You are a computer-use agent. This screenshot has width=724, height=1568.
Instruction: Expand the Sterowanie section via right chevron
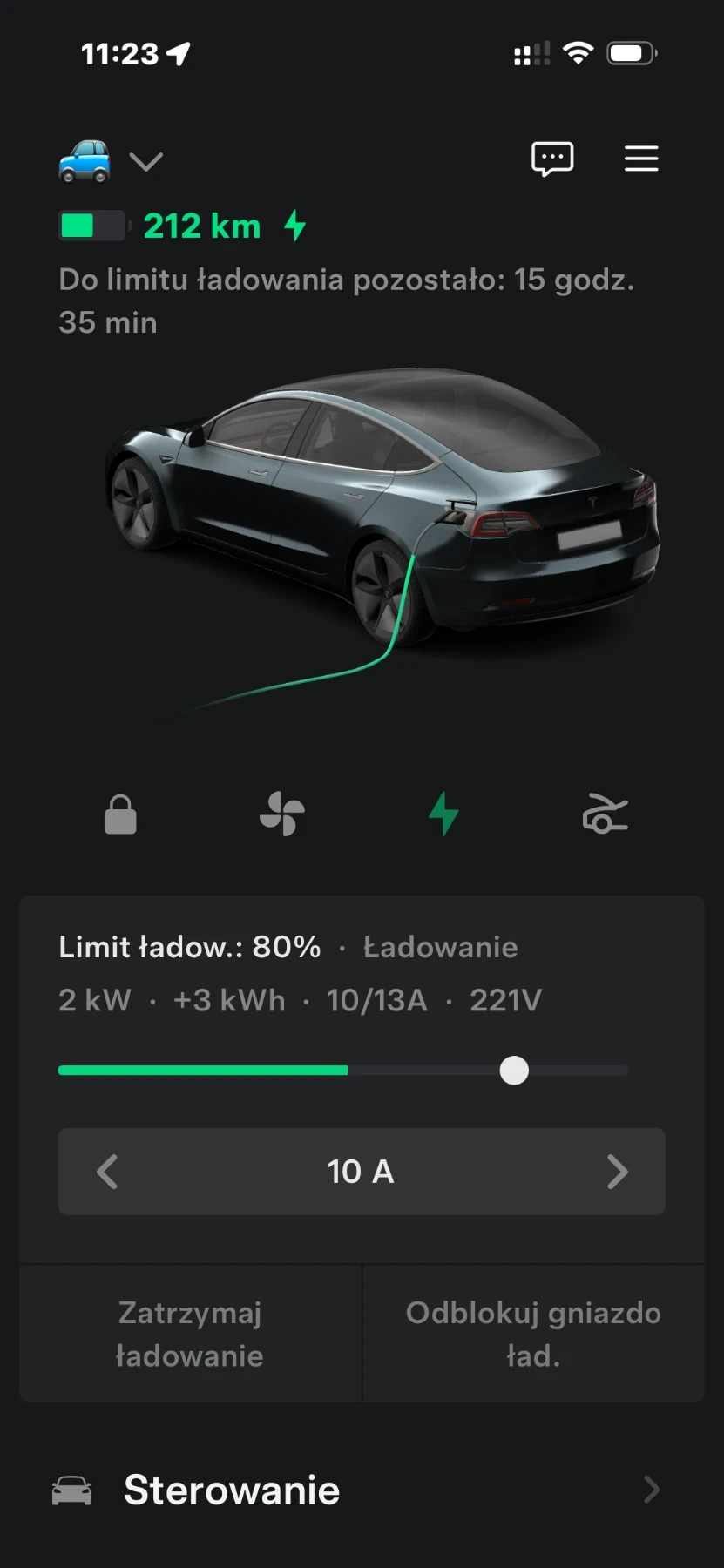click(x=652, y=1490)
